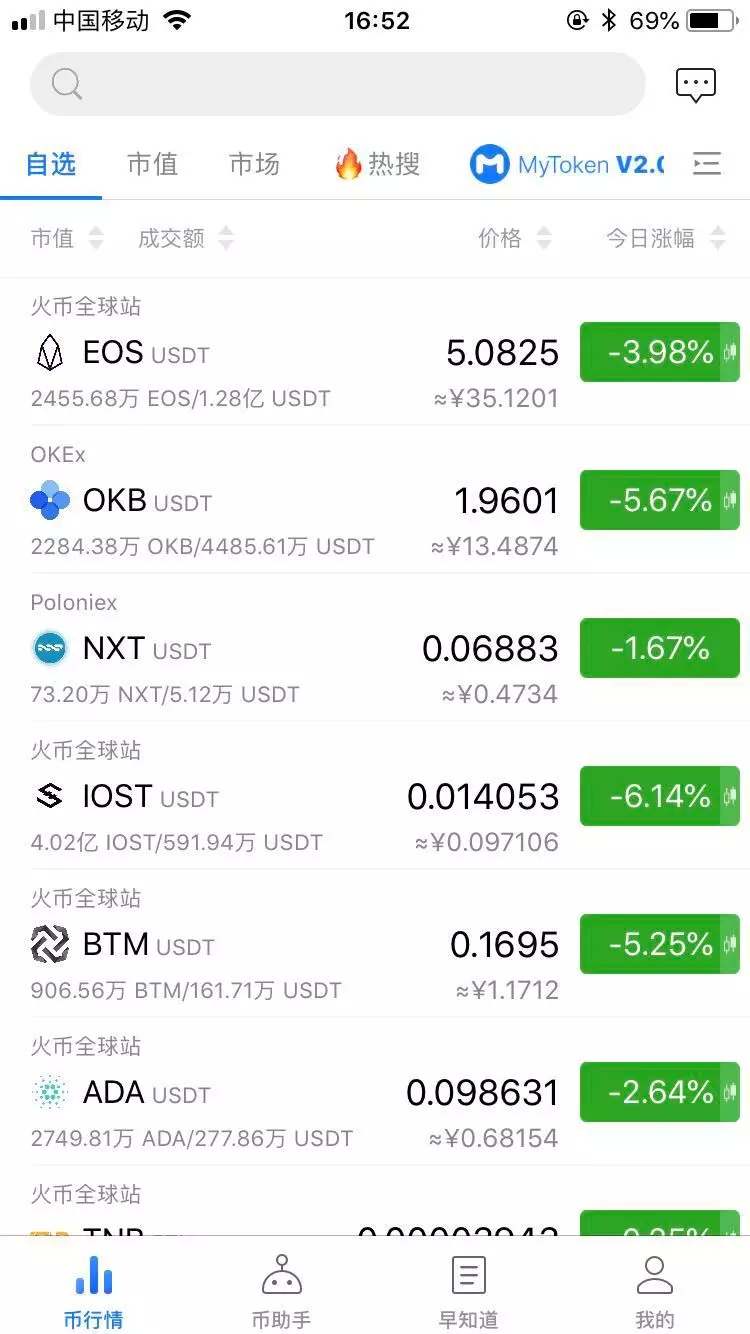Open the search bar at top
This screenshot has width=750, height=1334.
pyautogui.click(x=338, y=84)
